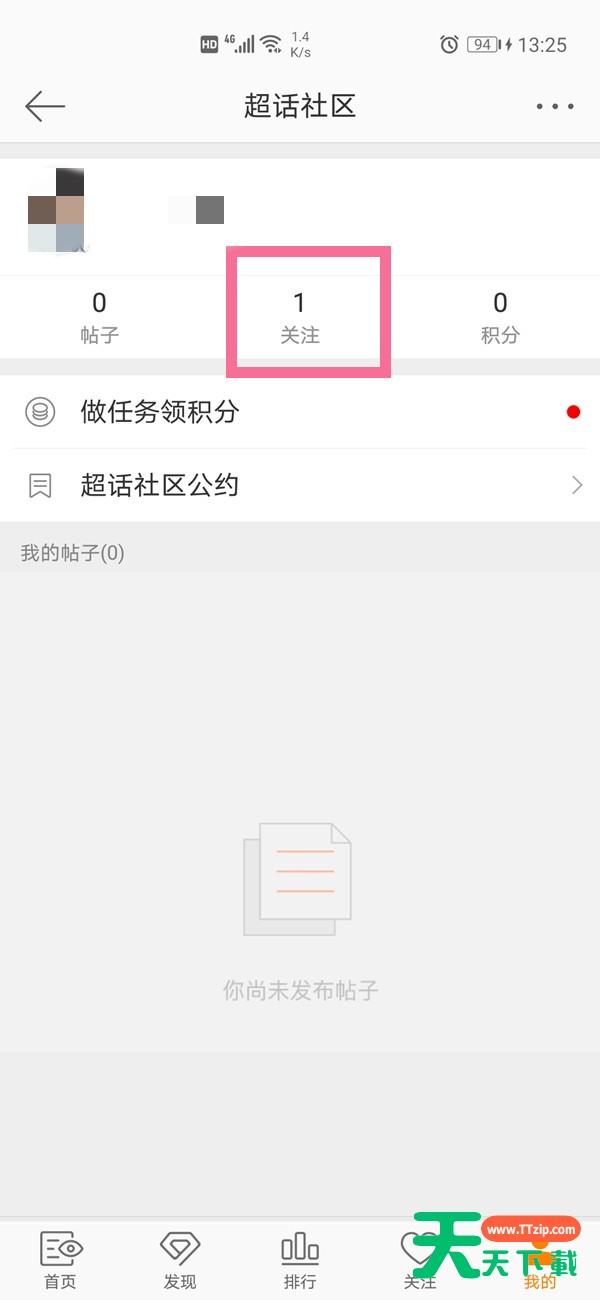Image resolution: width=600 pixels, height=1300 pixels.
Task: Open 做任务领积分 row
Action: [x=300, y=412]
